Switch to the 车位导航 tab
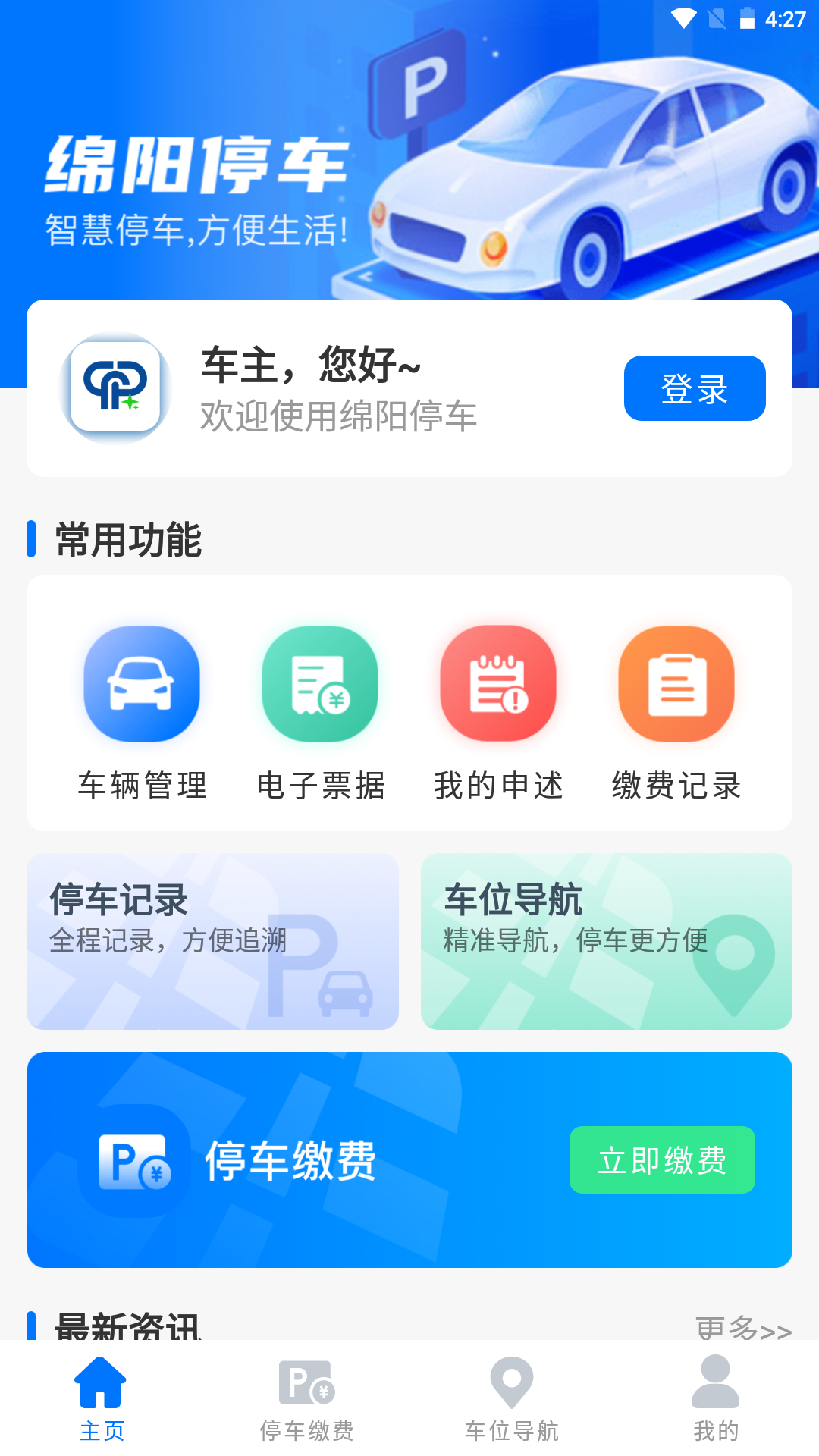819x1456 pixels. [513, 1398]
